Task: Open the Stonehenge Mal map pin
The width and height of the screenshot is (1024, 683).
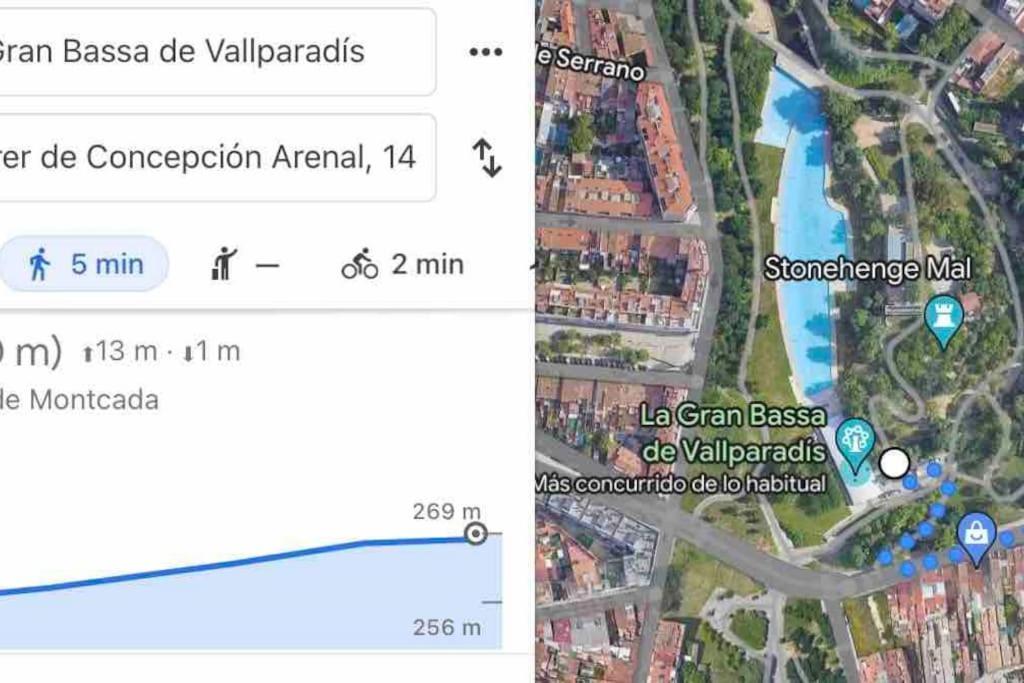Action: [x=943, y=316]
